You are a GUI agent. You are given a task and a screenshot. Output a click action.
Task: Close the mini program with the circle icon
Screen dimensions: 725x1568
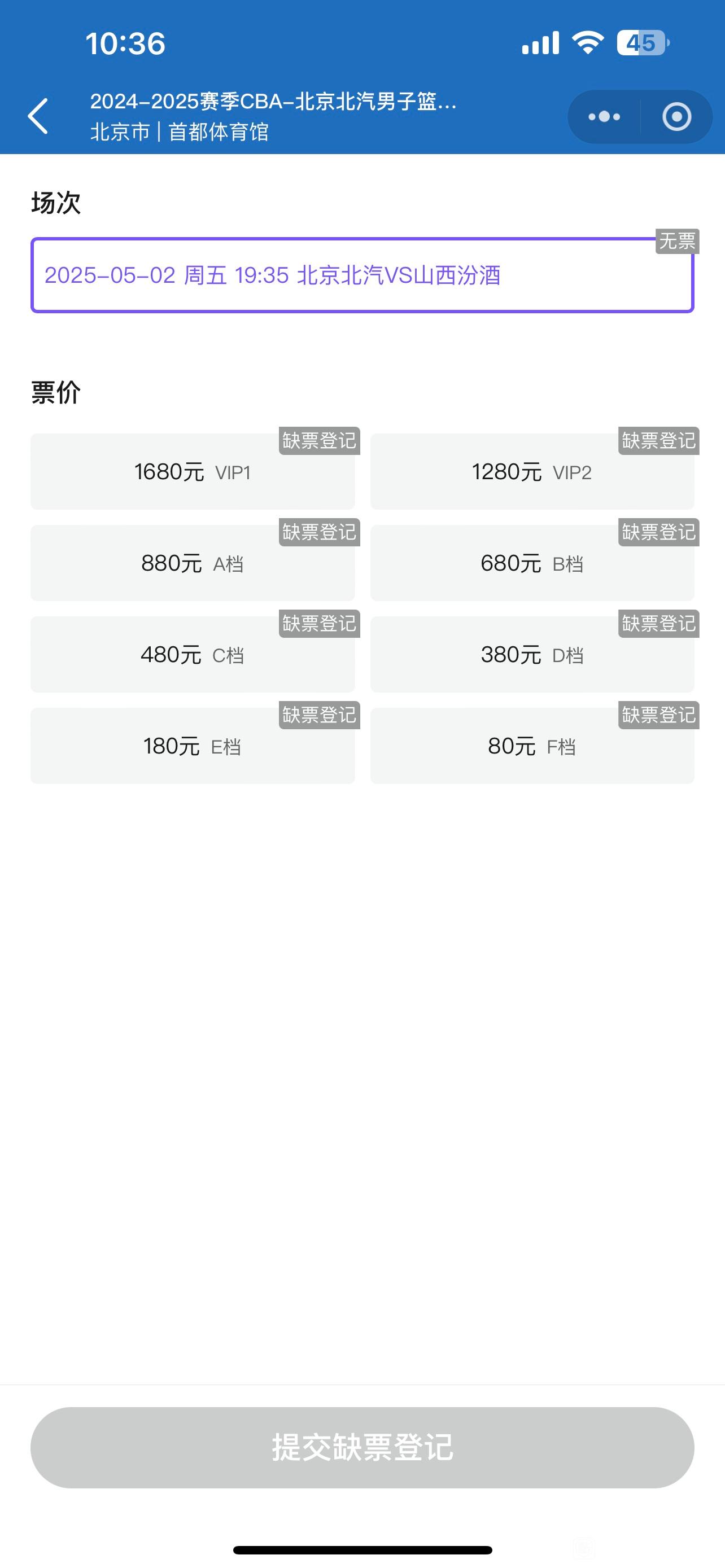676,117
